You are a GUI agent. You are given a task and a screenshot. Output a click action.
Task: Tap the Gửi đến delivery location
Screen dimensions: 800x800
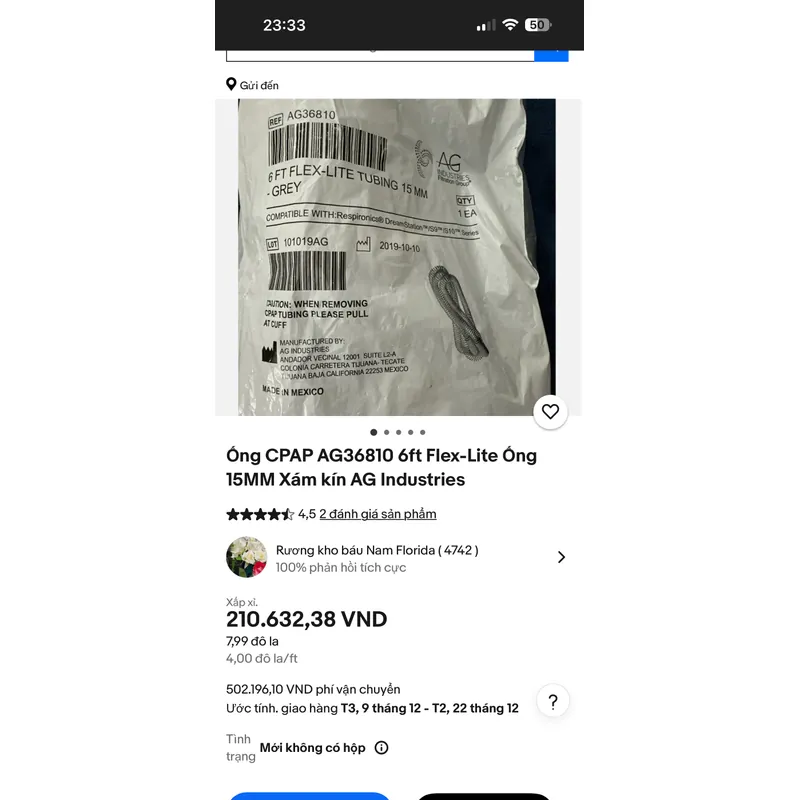click(252, 85)
